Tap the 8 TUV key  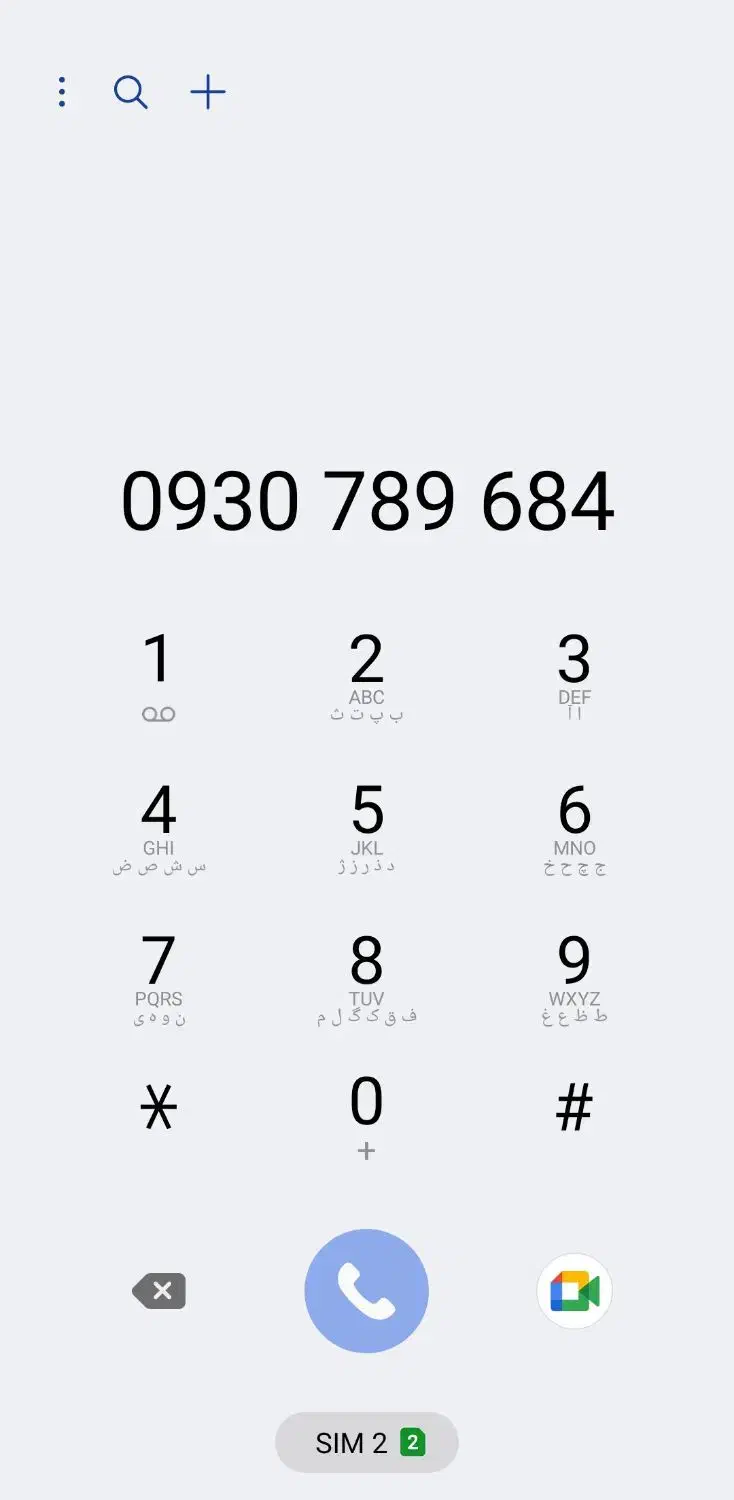pos(367,977)
